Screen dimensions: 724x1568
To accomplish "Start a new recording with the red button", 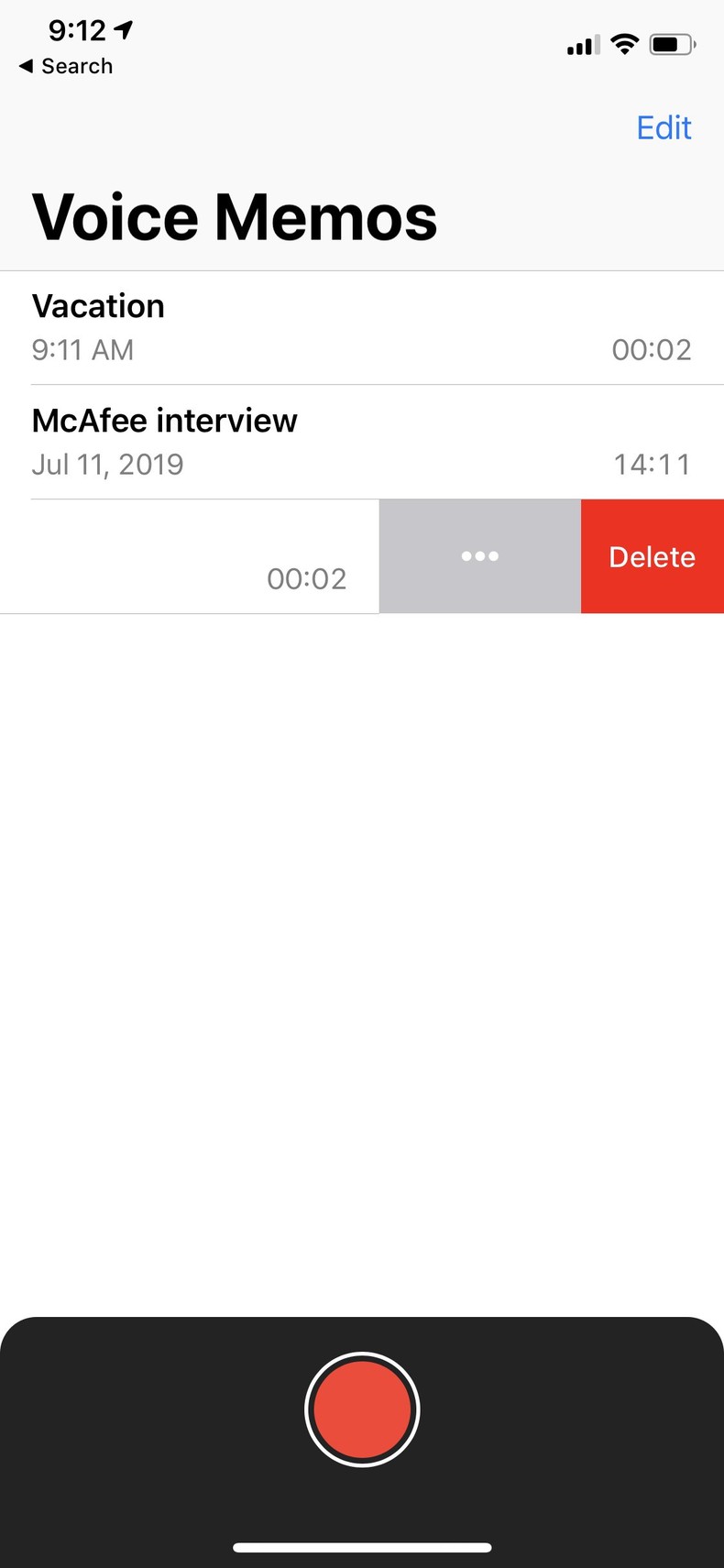I will click(x=362, y=1409).
